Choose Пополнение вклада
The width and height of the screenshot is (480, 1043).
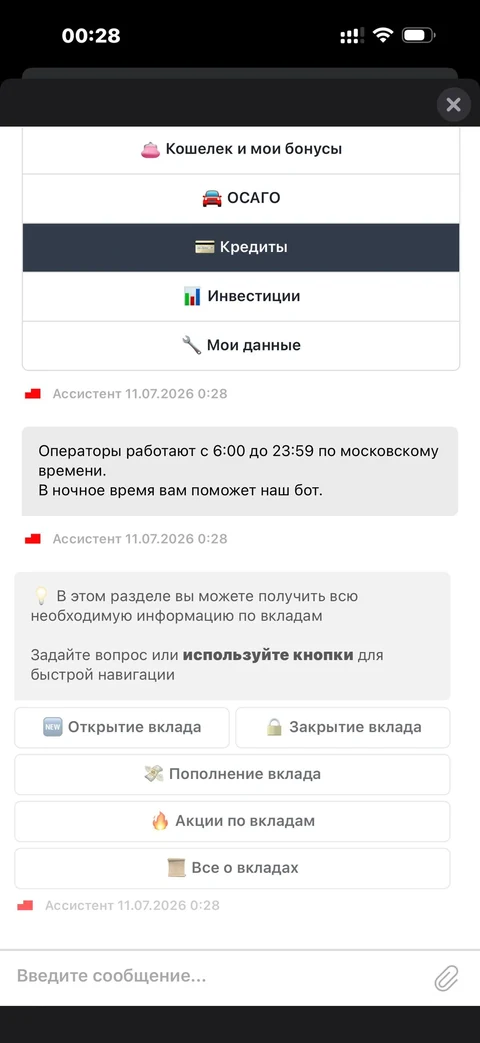[232, 774]
